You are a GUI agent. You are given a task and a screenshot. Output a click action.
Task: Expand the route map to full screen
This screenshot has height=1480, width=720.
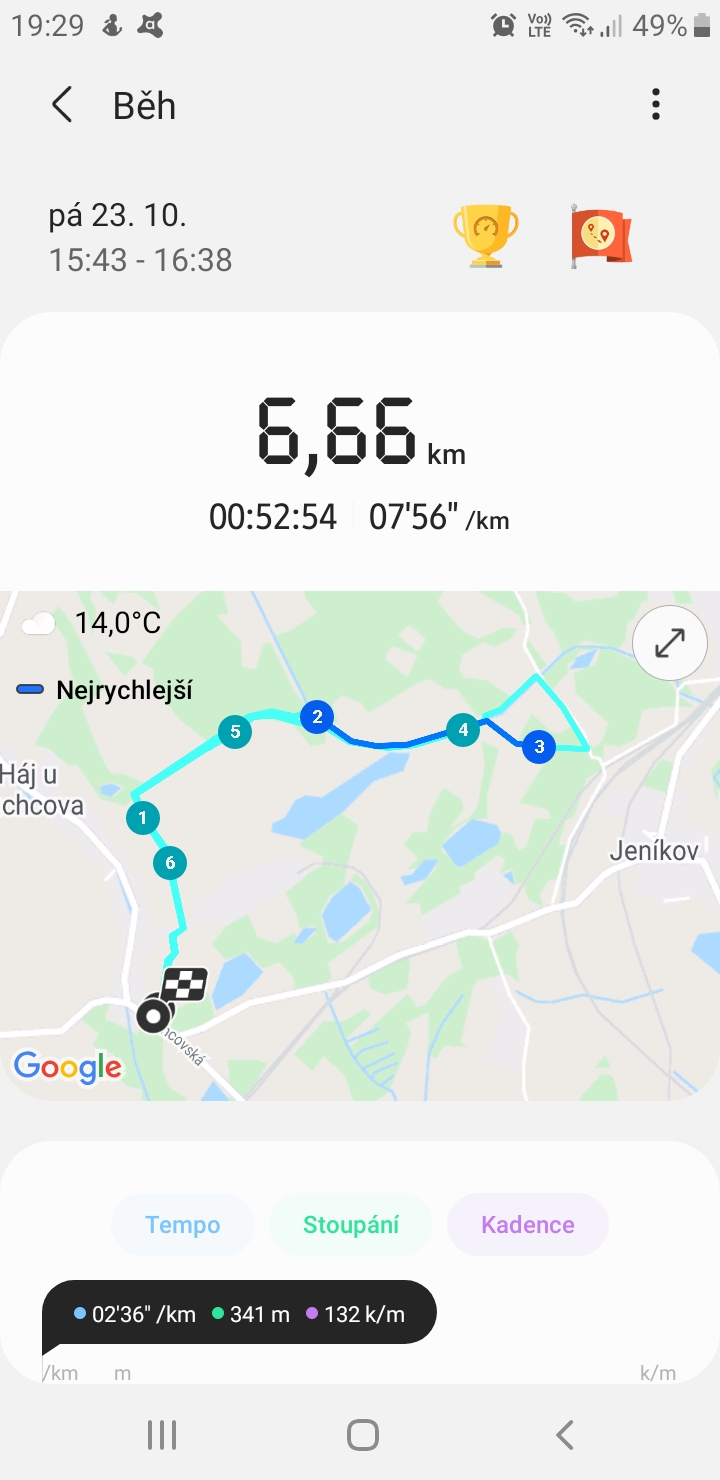tap(669, 643)
